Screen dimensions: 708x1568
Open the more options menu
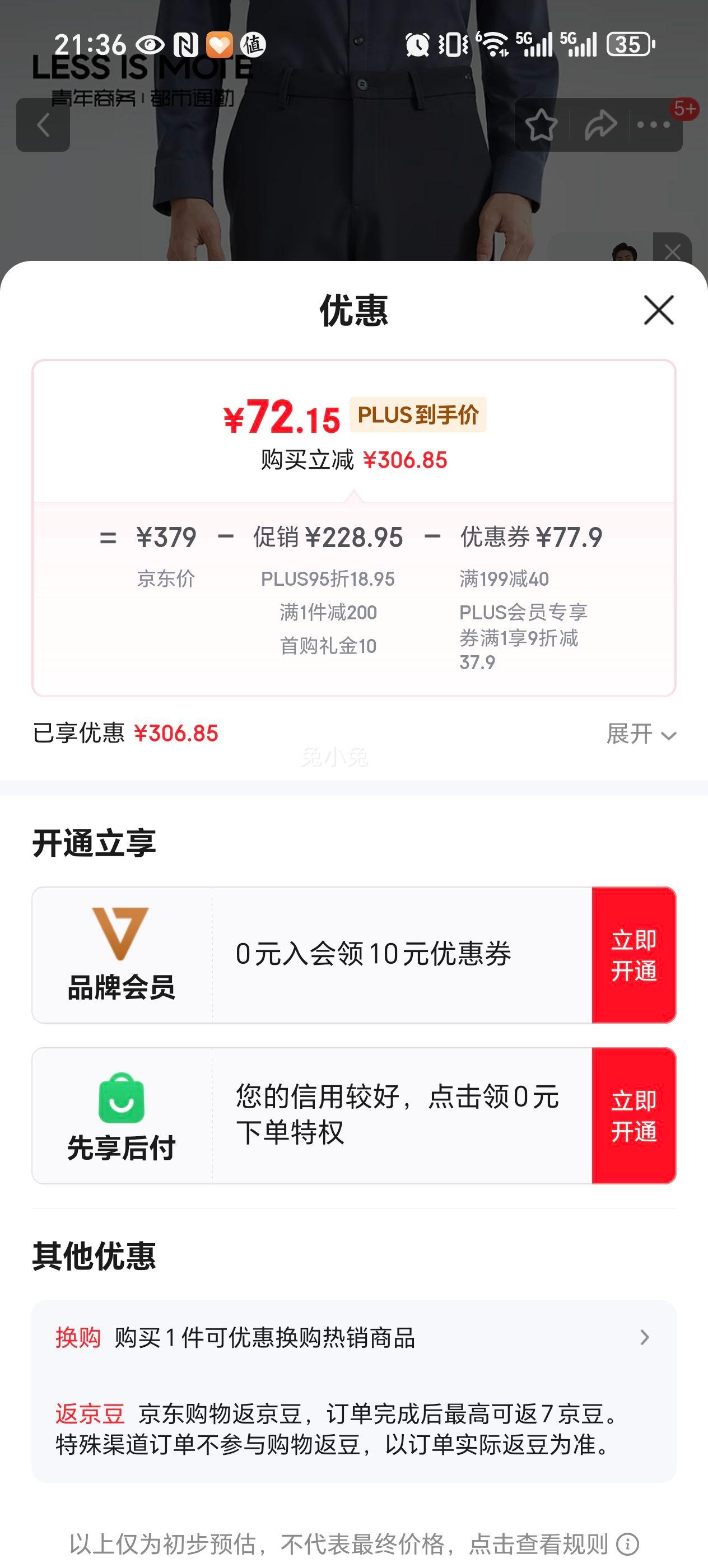(x=654, y=125)
